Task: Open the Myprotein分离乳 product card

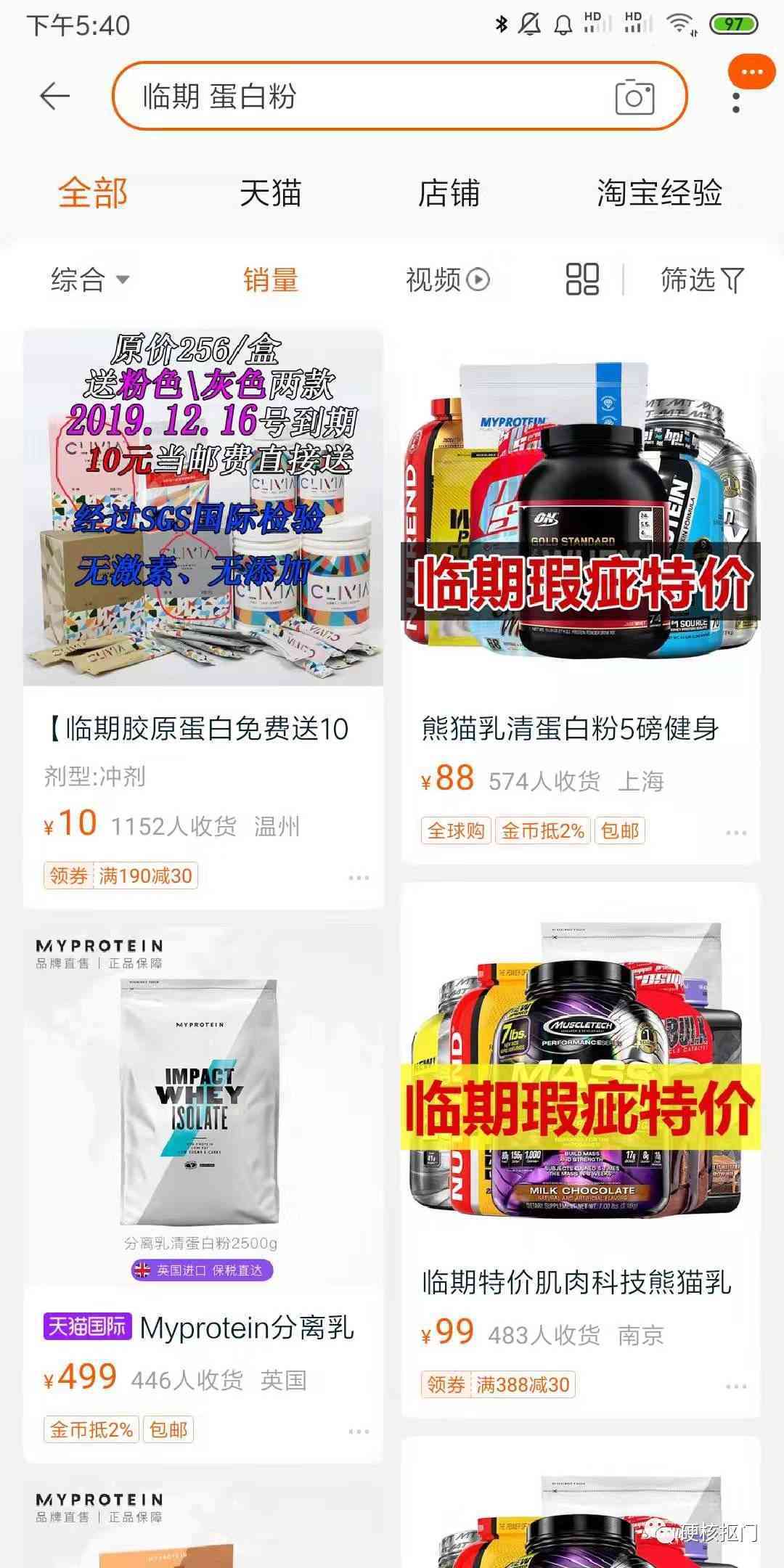Action: [x=202, y=1161]
